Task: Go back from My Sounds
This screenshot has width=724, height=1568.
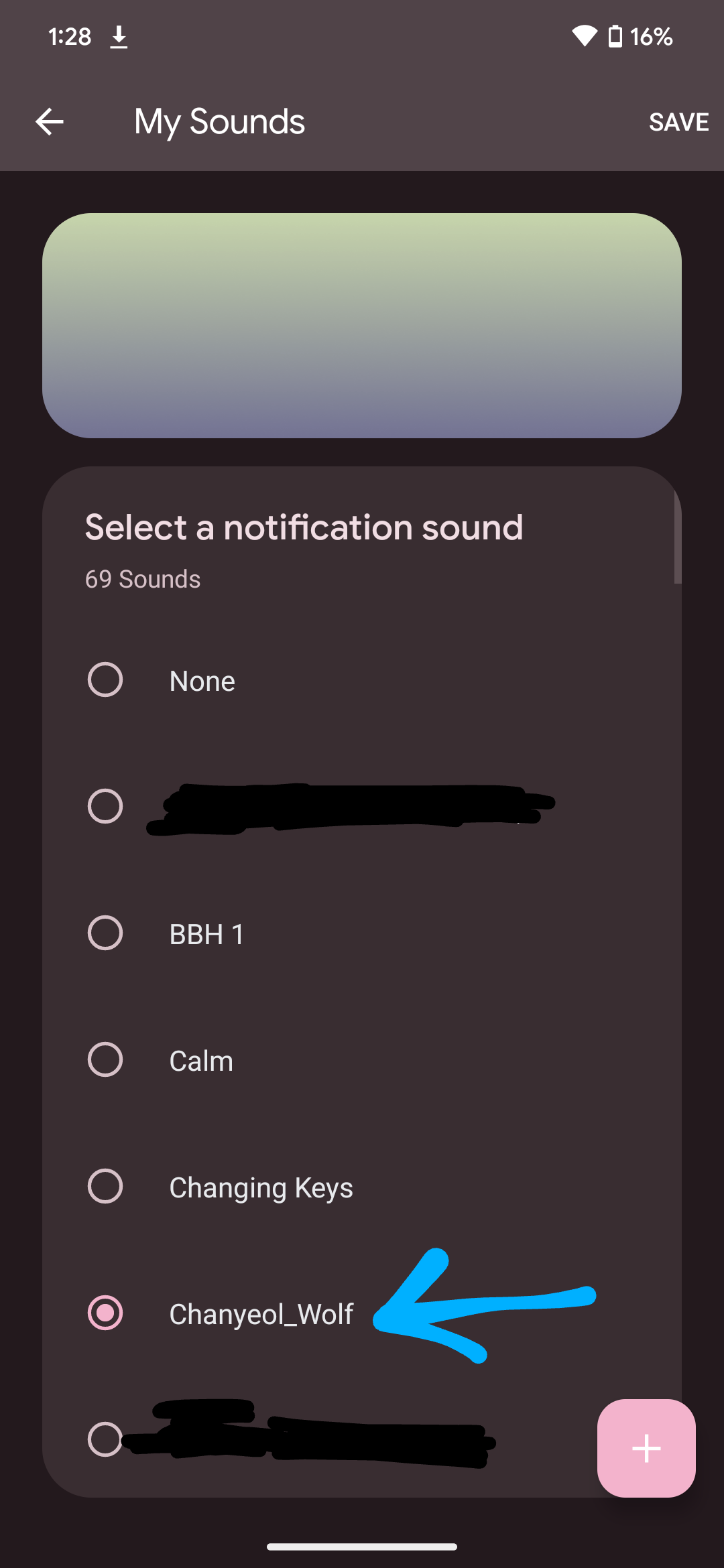Action: [x=50, y=122]
